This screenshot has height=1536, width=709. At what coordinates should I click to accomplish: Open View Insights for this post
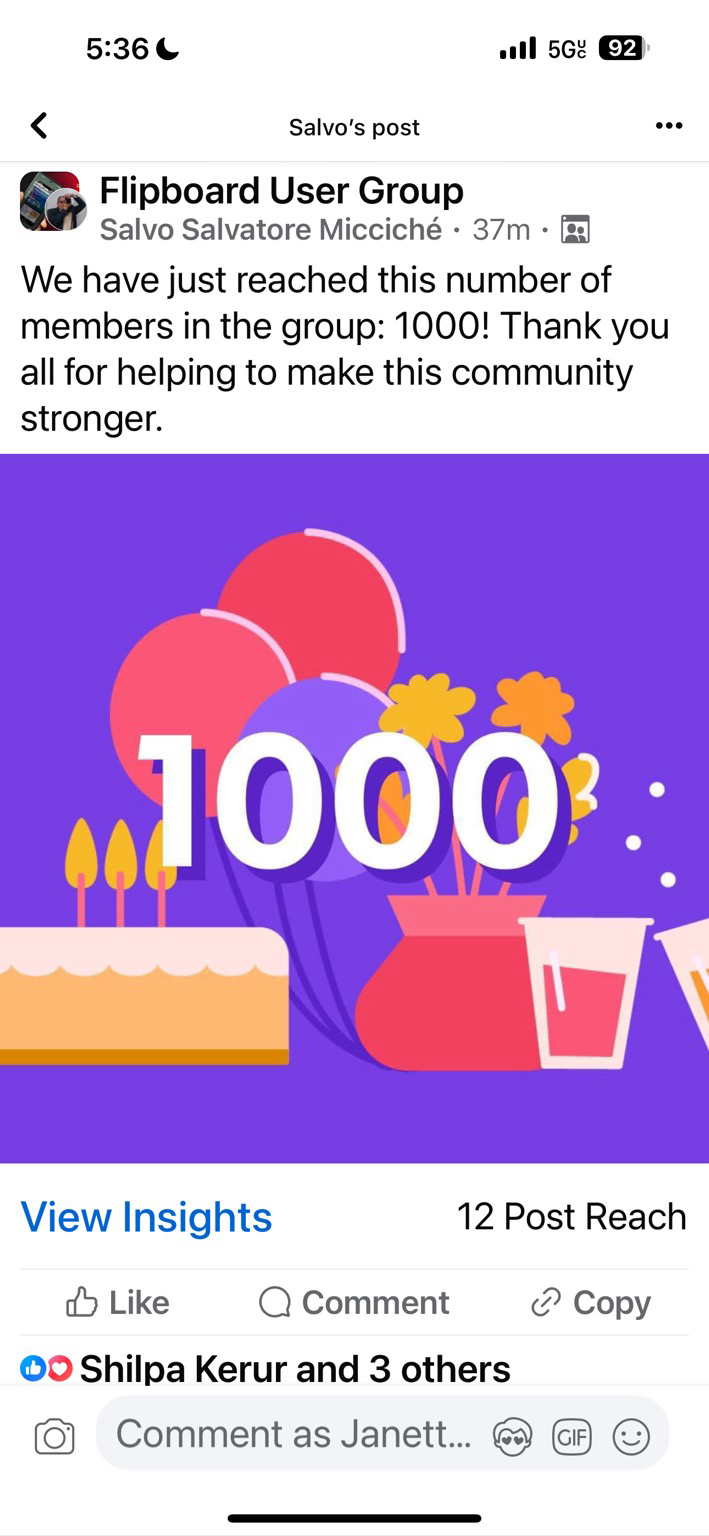pos(146,1217)
